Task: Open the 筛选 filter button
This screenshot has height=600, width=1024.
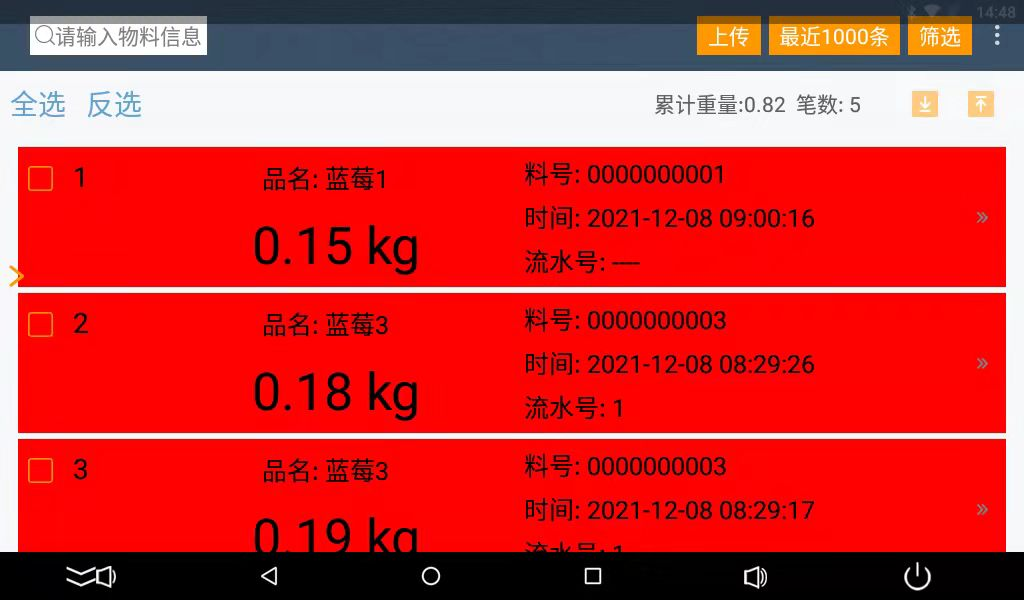Action: pyautogui.click(x=939, y=37)
